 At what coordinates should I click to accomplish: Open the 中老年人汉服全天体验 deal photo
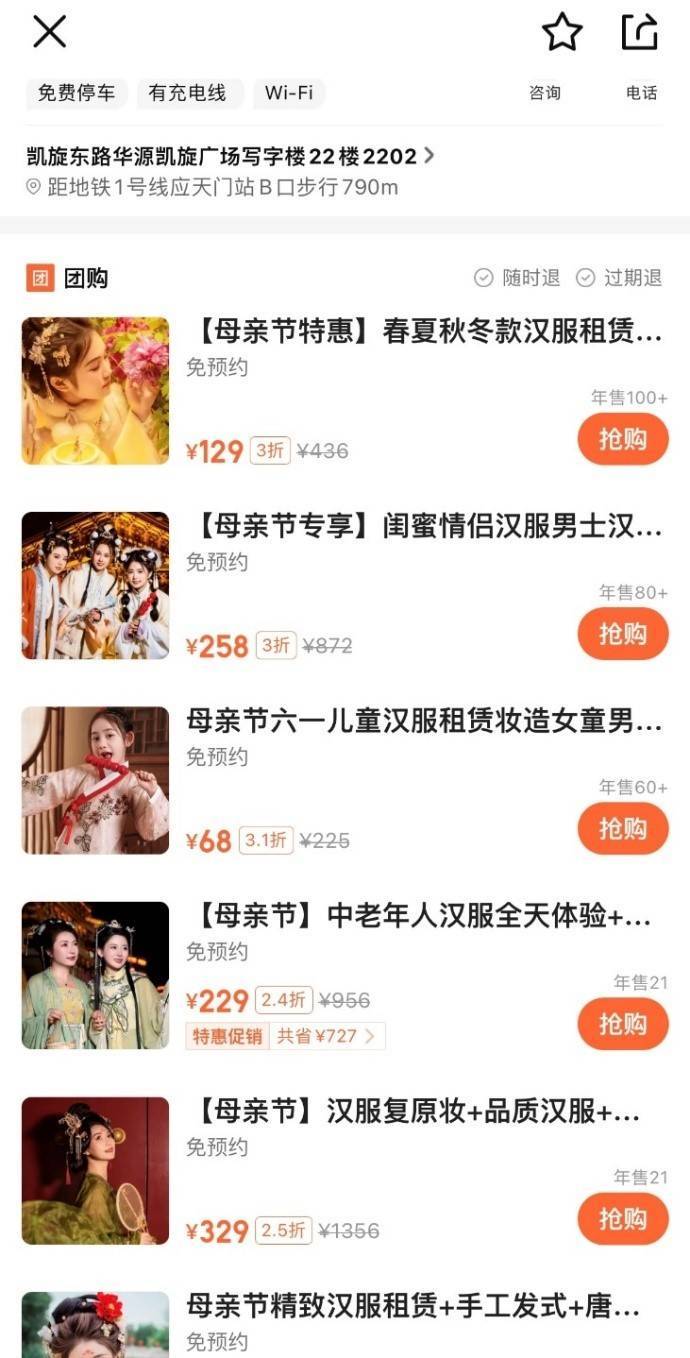coord(96,976)
